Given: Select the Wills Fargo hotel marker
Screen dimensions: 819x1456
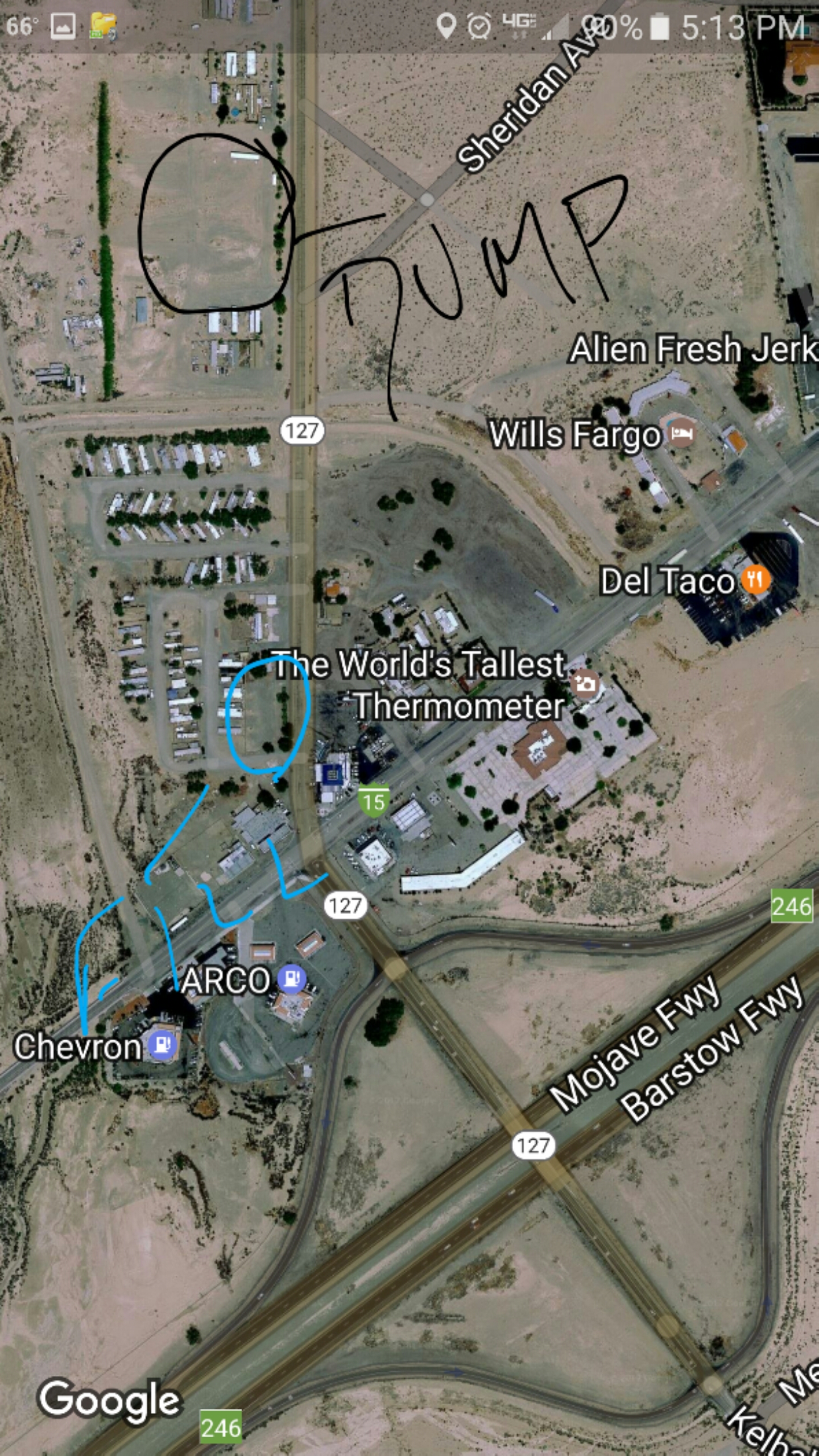Looking at the screenshot, I should tap(681, 433).
